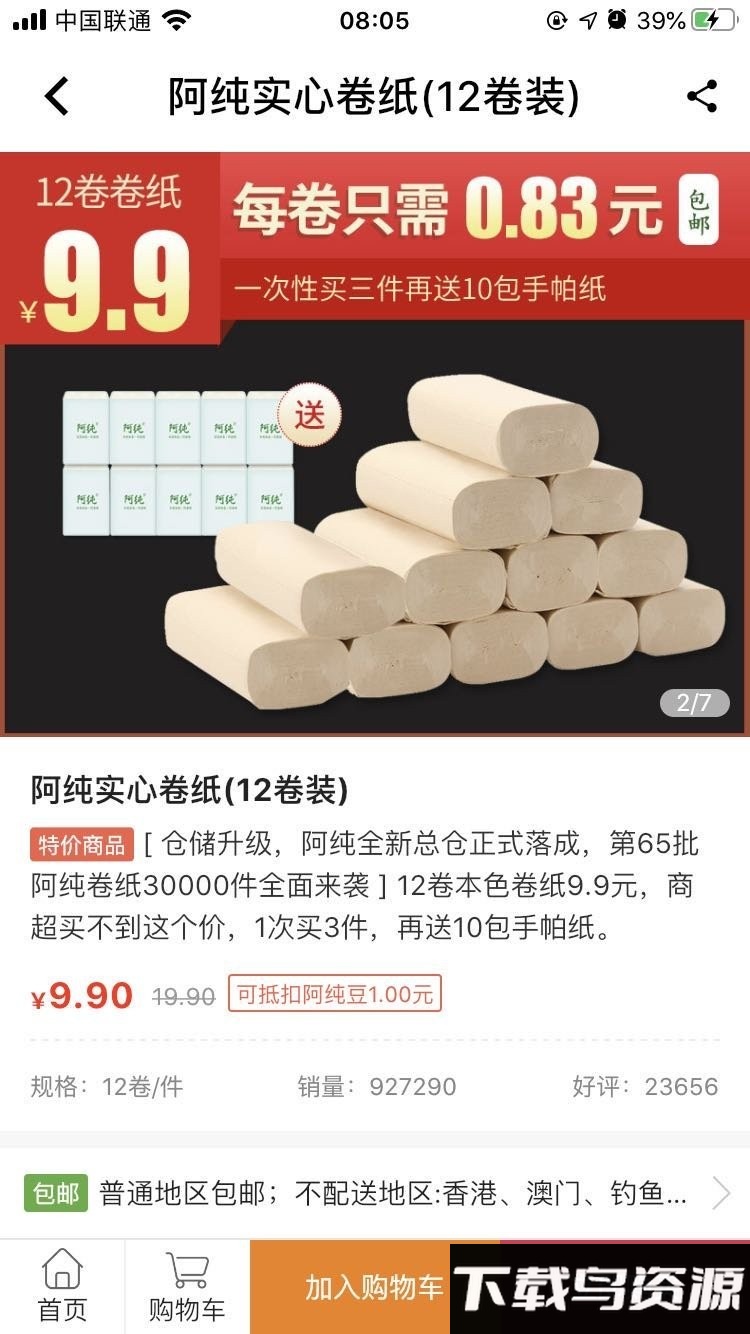The height and width of the screenshot is (1334, 750).
Task: Tap 加入购物车 to add to cart
Action: (372, 1287)
